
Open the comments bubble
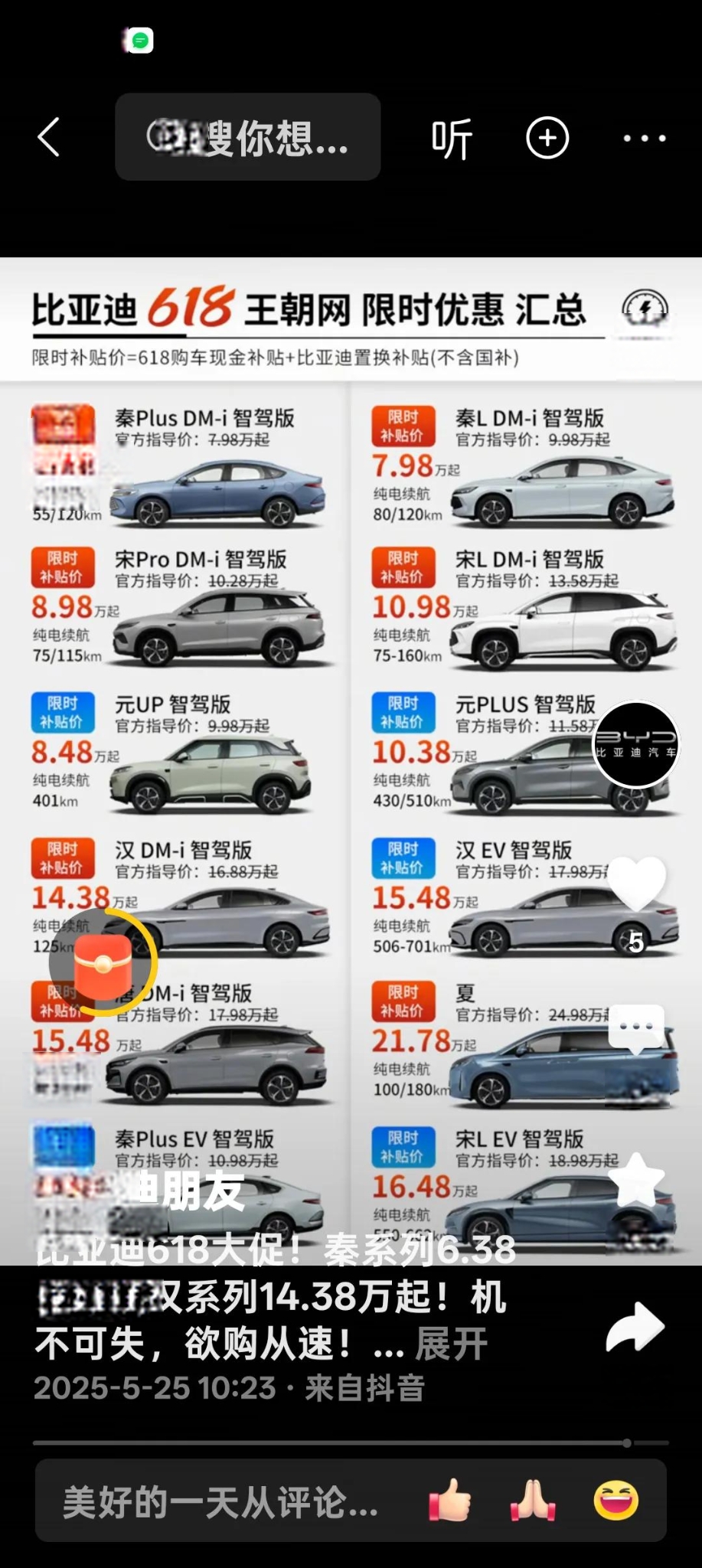pyautogui.click(x=636, y=1027)
